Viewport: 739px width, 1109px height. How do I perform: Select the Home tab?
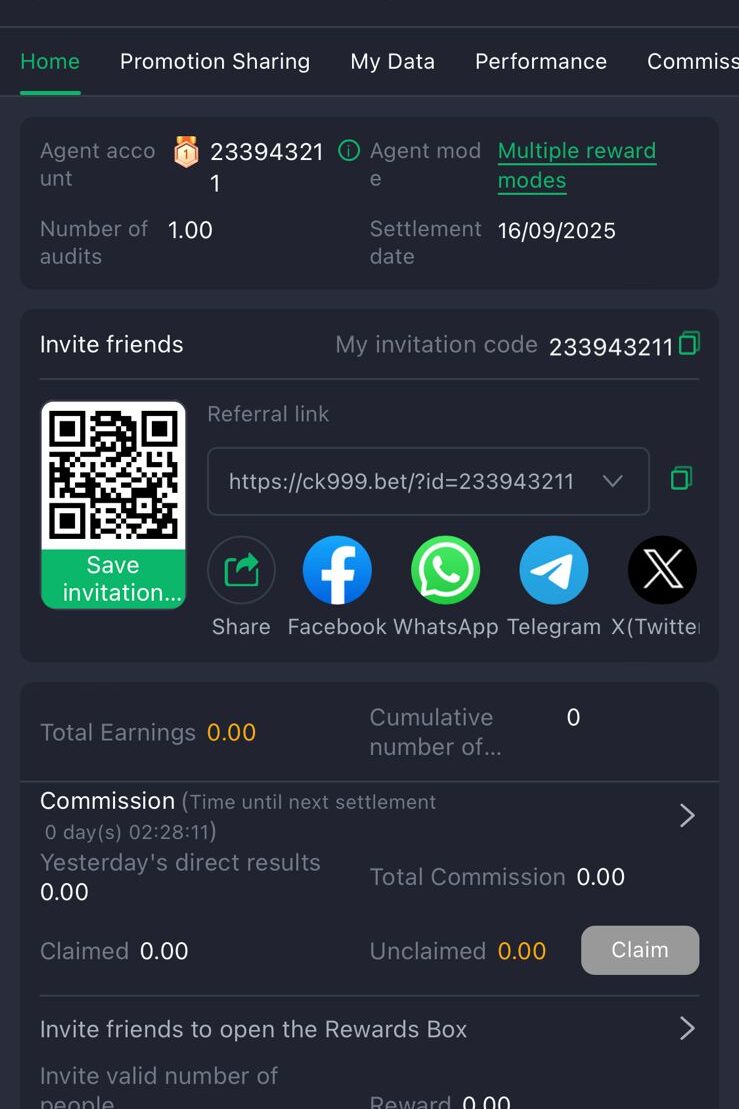(x=50, y=62)
